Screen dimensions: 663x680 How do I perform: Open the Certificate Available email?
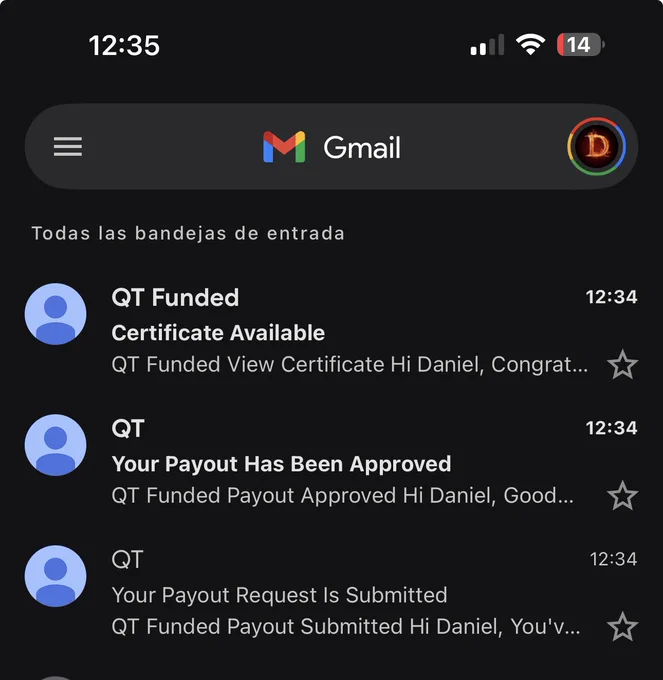pyautogui.click(x=331, y=333)
